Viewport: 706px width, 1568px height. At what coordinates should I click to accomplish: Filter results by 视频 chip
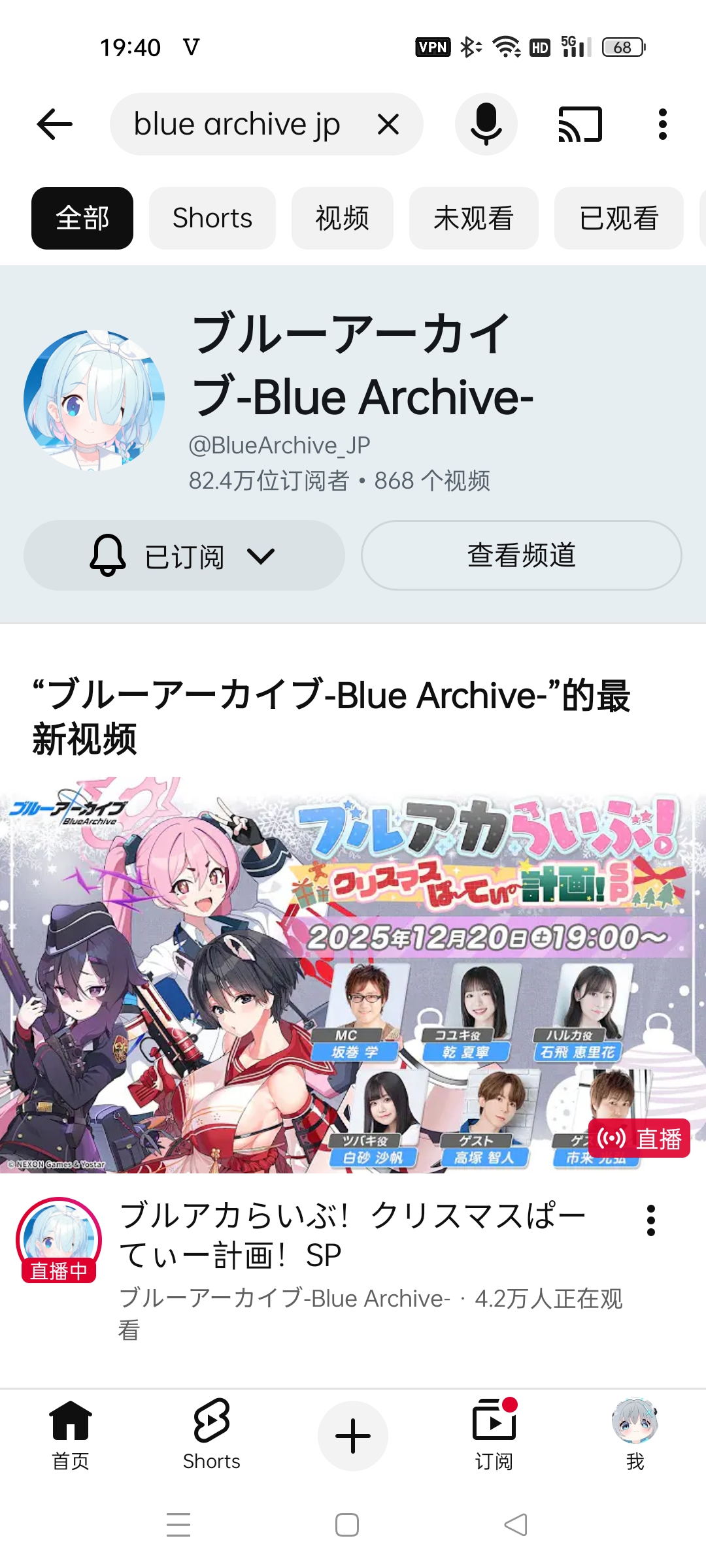click(x=342, y=218)
